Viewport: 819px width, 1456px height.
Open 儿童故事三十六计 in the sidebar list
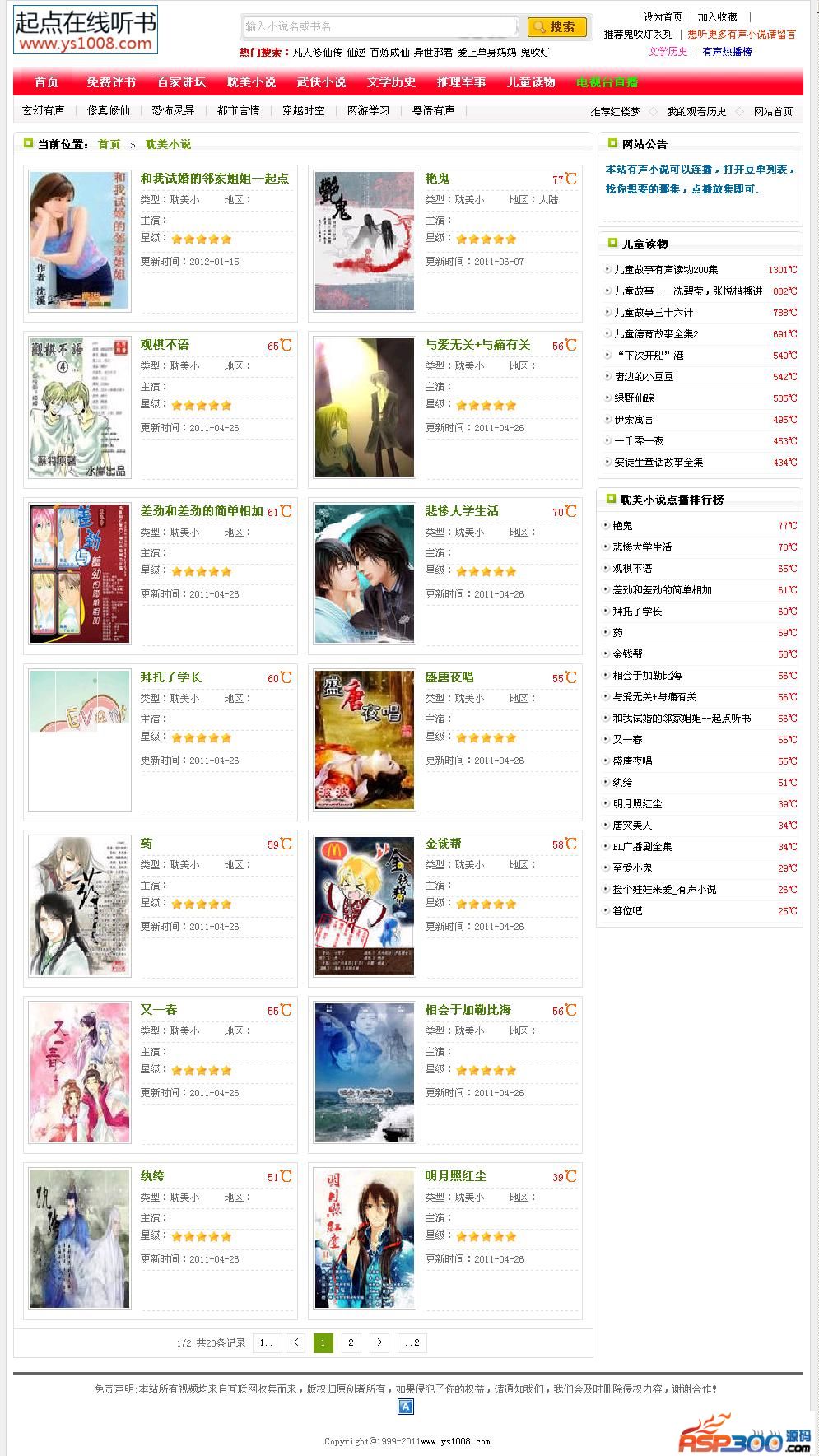654,313
